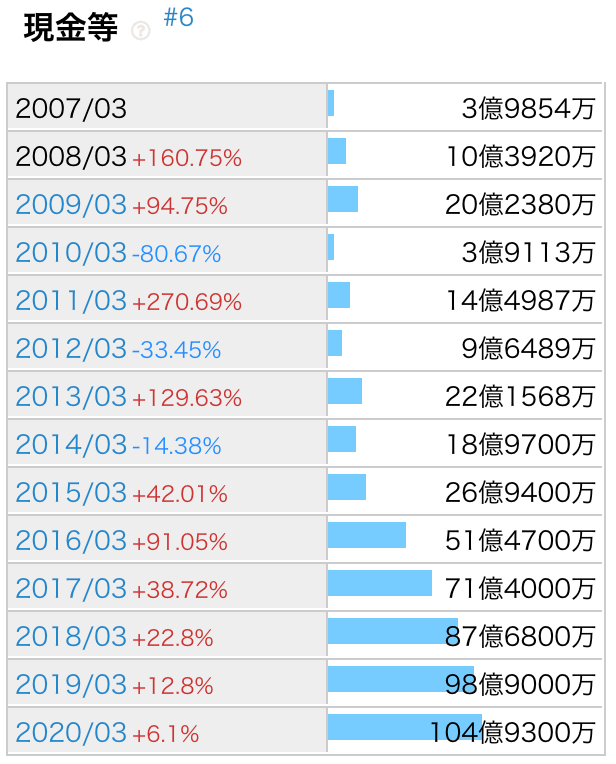
Task: Open the 2011/03 fiscal year link
Action: [x=71, y=301]
